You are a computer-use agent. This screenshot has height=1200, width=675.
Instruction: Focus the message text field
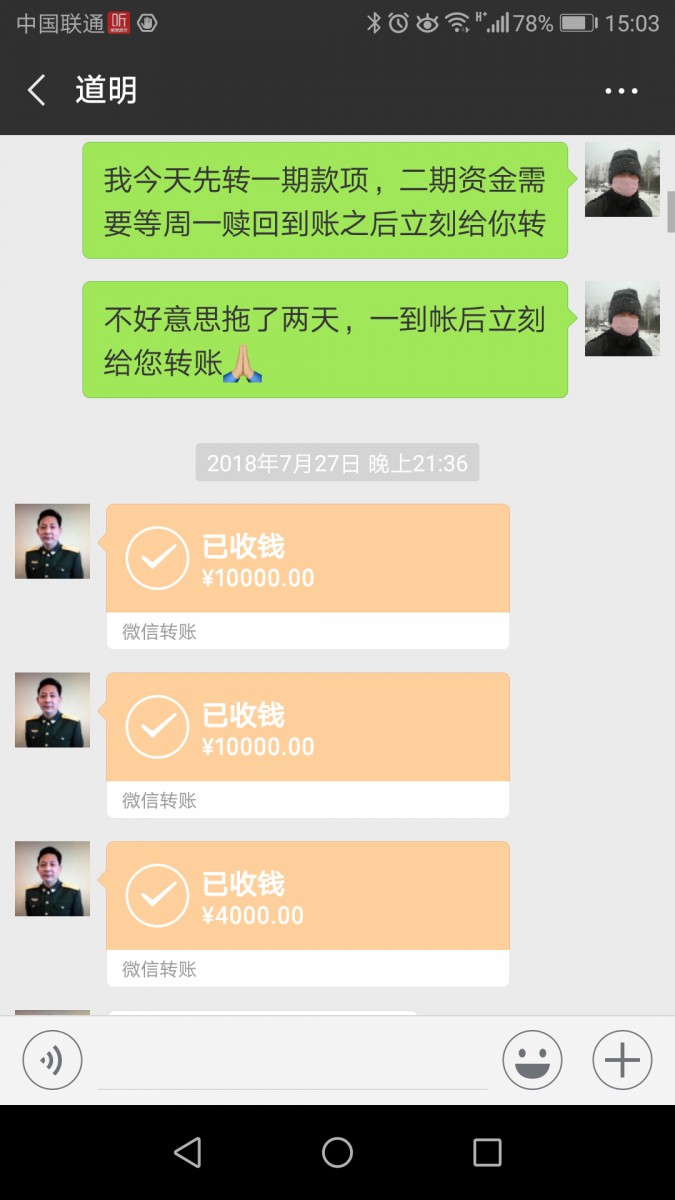pyautogui.click(x=292, y=1062)
